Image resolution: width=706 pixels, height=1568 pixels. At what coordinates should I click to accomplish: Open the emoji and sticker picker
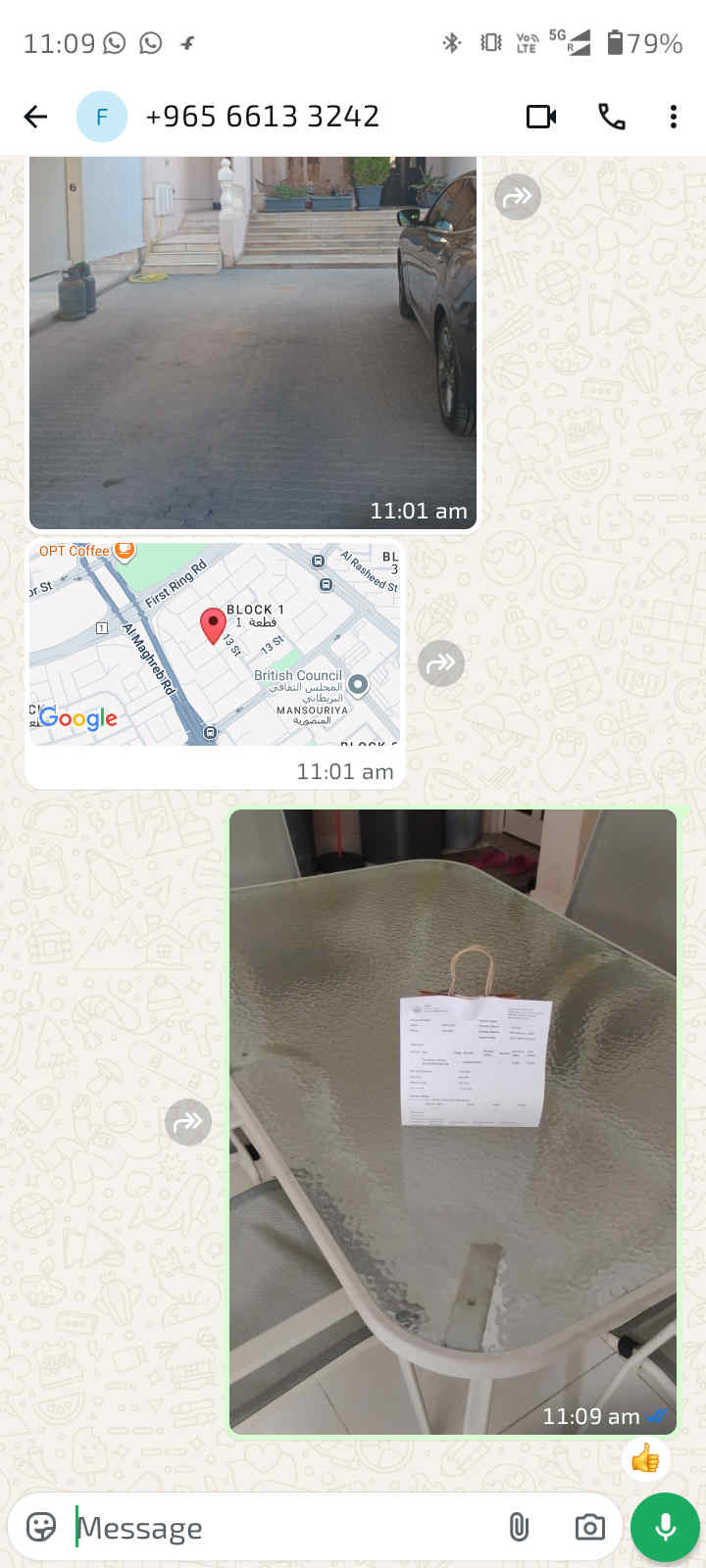click(x=41, y=1527)
